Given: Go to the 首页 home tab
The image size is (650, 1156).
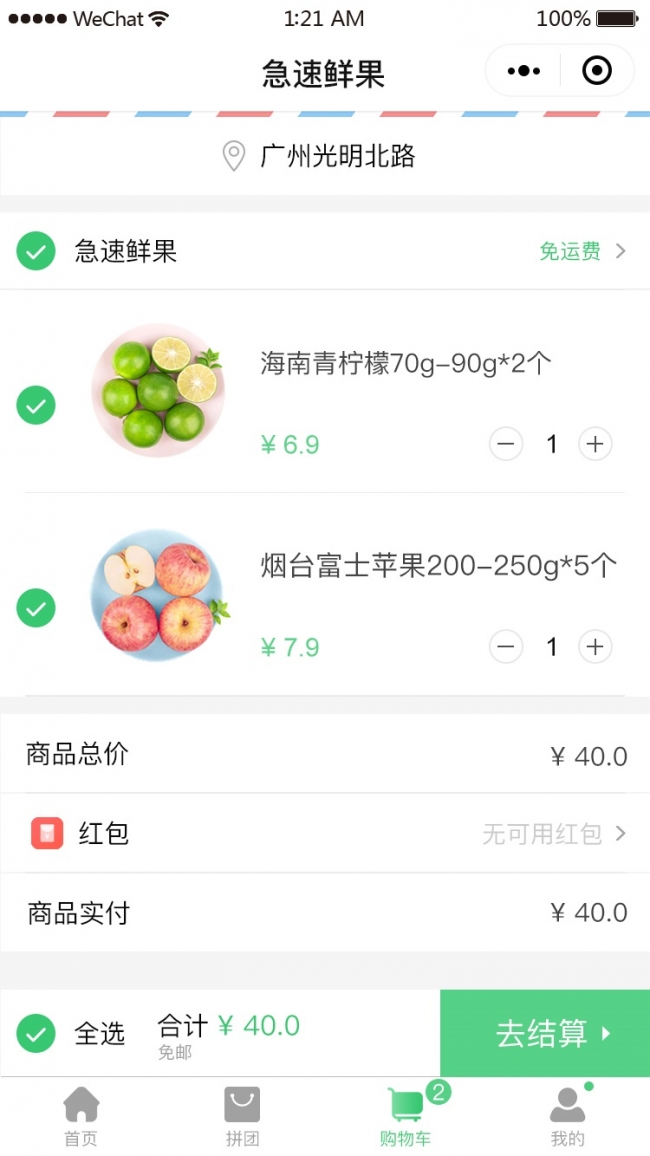Looking at the screenshot, I should [81, 1116].
